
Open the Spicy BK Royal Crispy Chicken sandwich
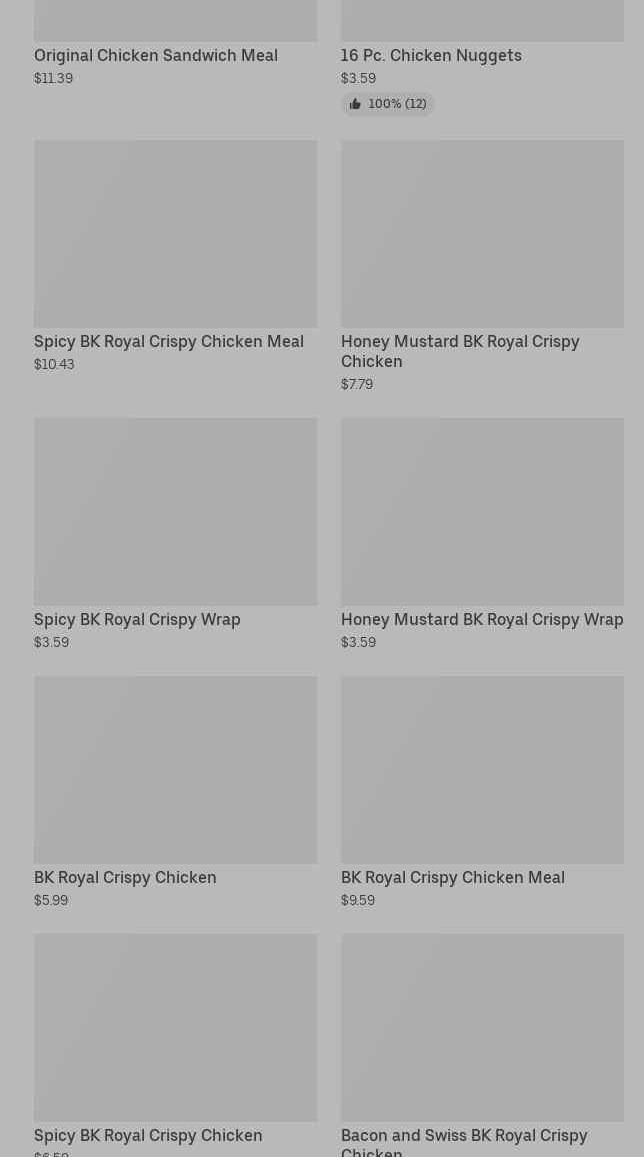point(175,1045)
